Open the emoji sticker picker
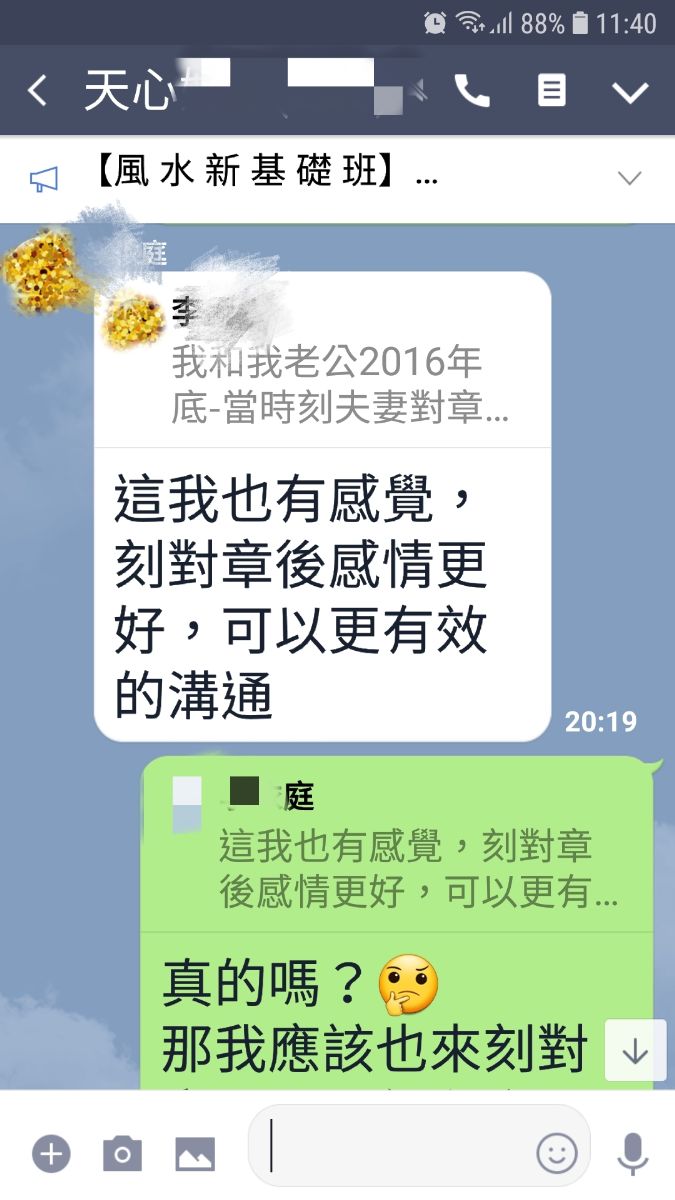Viewport: 675px width, 1200px height. [557, 1154]
